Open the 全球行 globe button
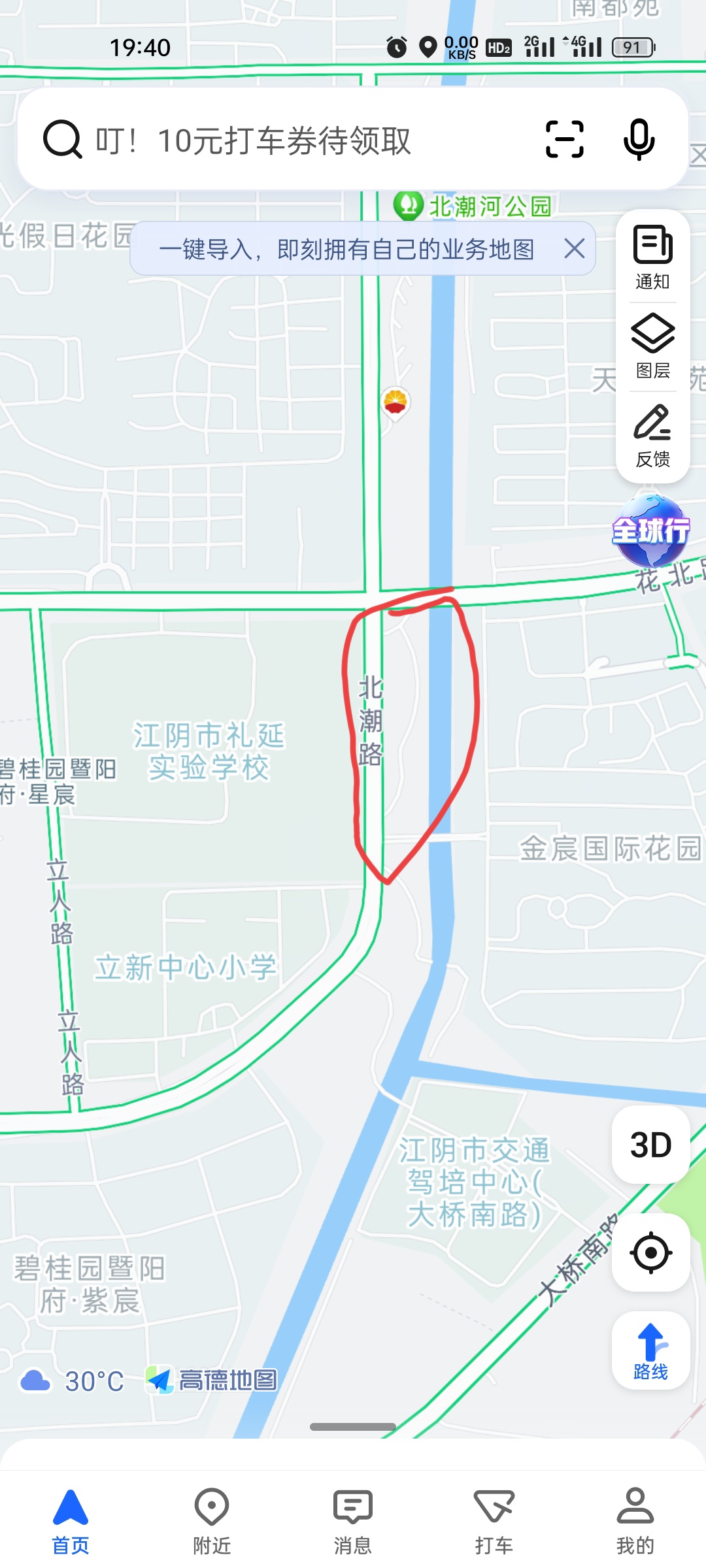The height and width of the screenshot is (1568, 706). [651, 531]
